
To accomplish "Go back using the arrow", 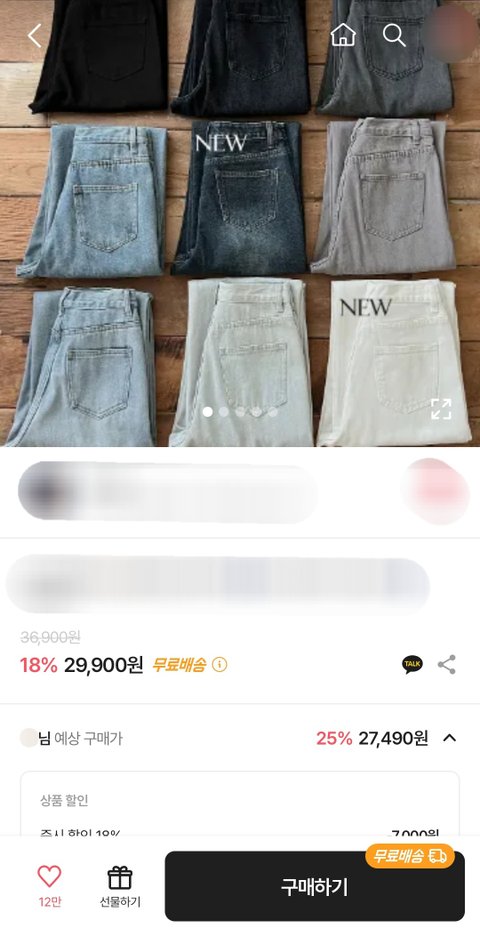I will click(x=35, y=36).
